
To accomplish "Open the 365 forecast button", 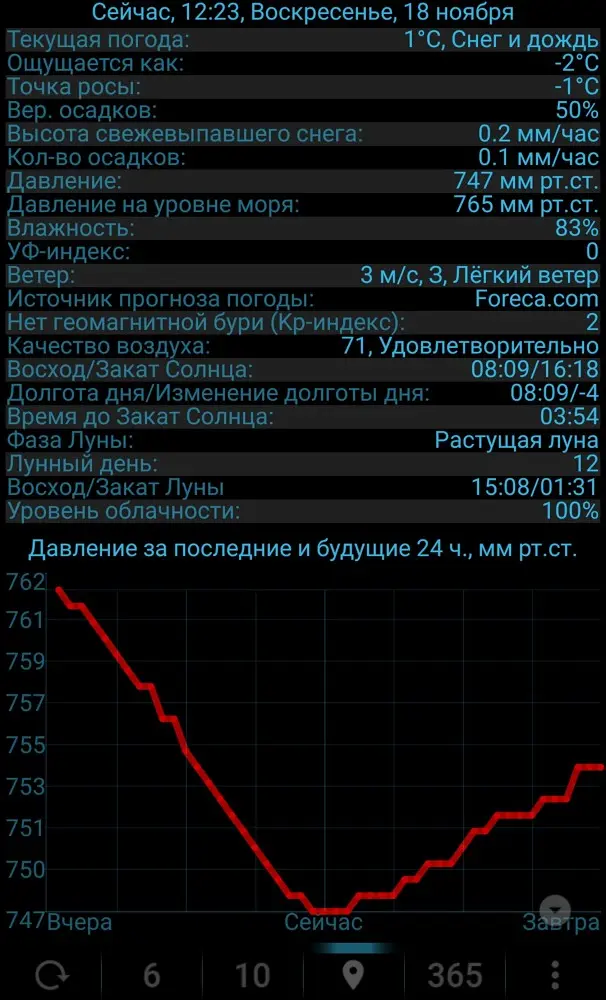I will (454, 975).
